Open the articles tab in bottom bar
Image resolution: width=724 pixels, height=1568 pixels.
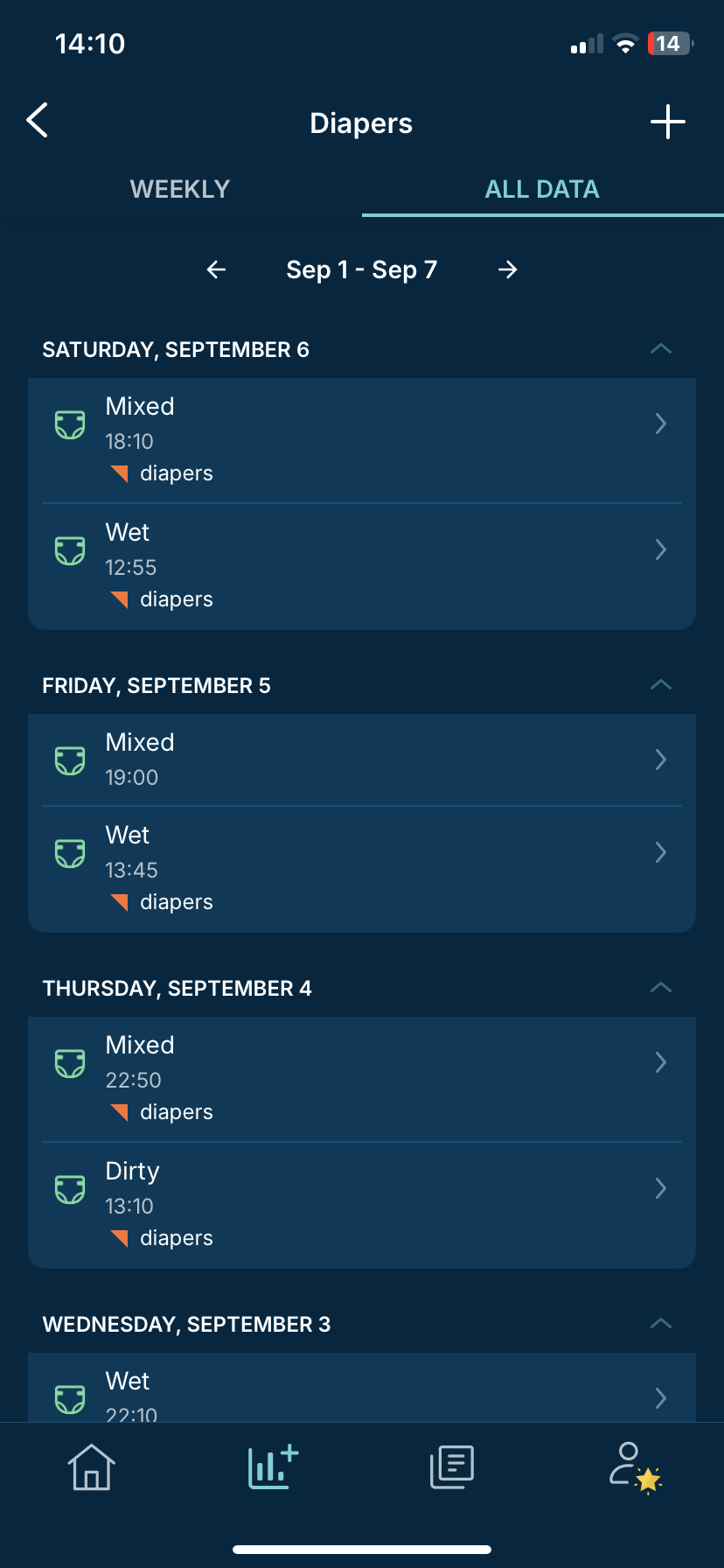click(x=452, y=1466)
